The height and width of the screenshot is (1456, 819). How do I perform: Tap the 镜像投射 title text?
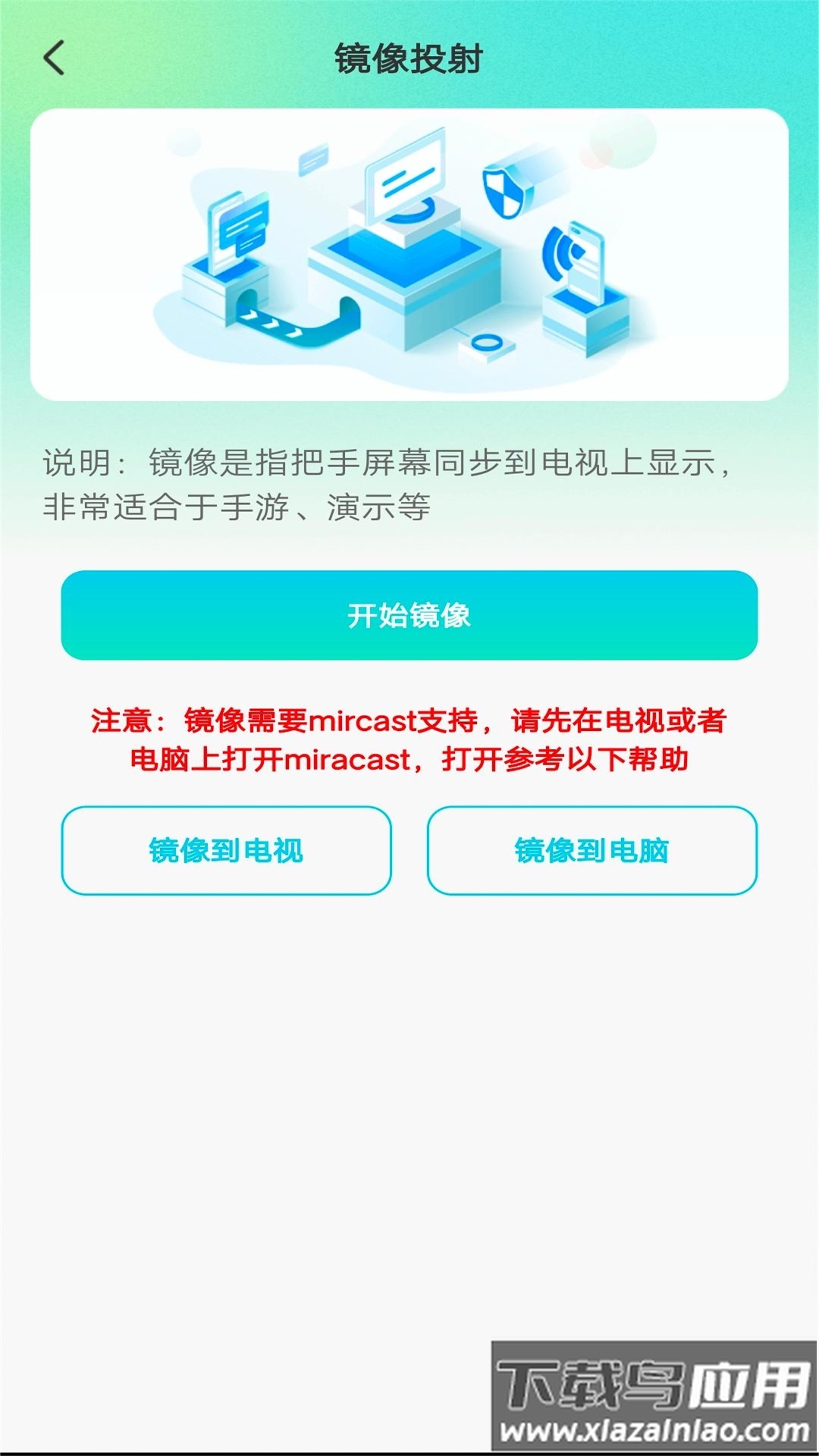point(409,58)
